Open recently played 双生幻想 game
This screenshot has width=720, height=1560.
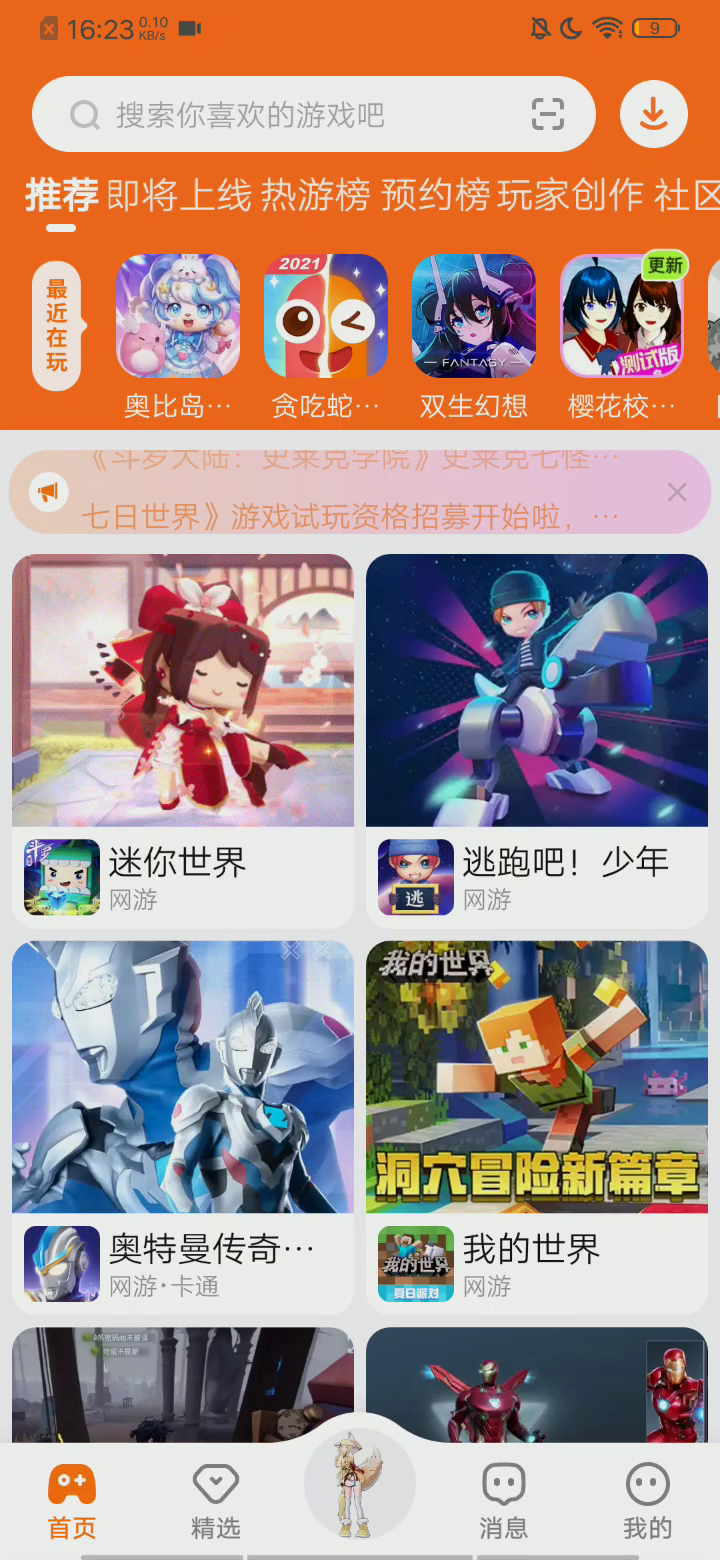(x=474, y=316)
